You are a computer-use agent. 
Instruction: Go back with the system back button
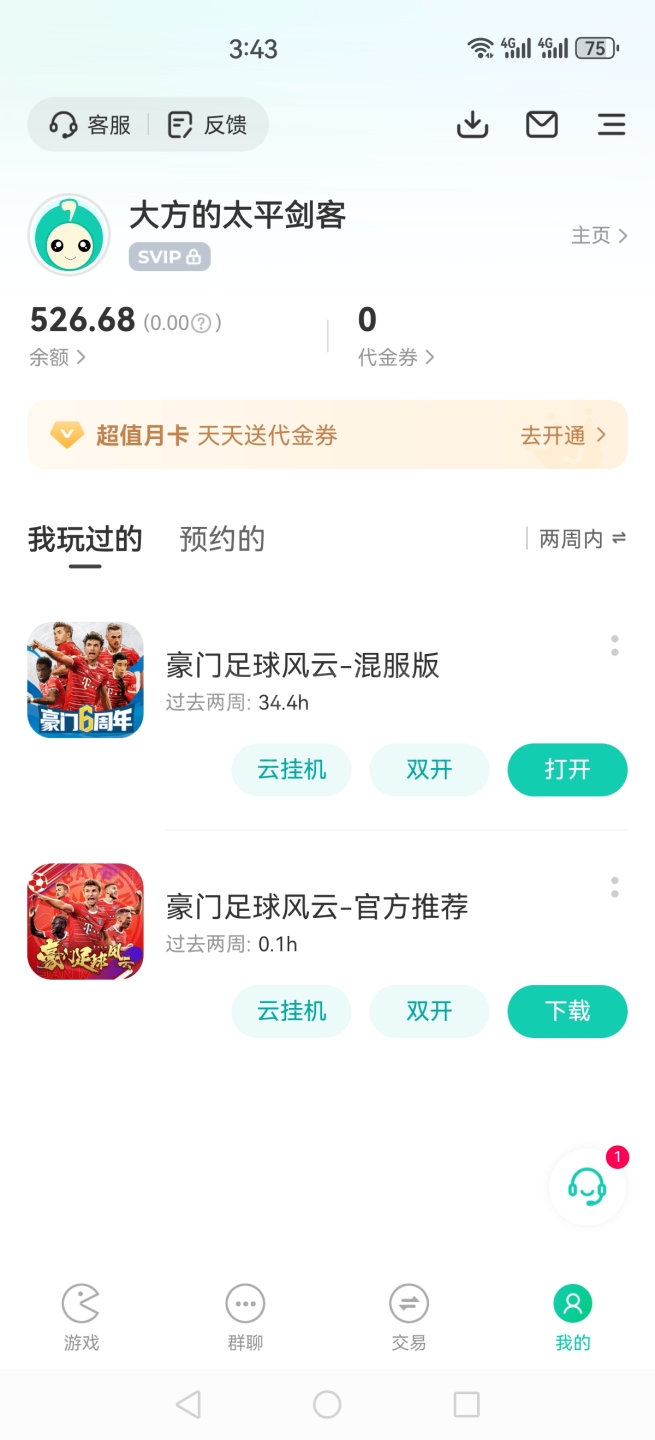188,1404
